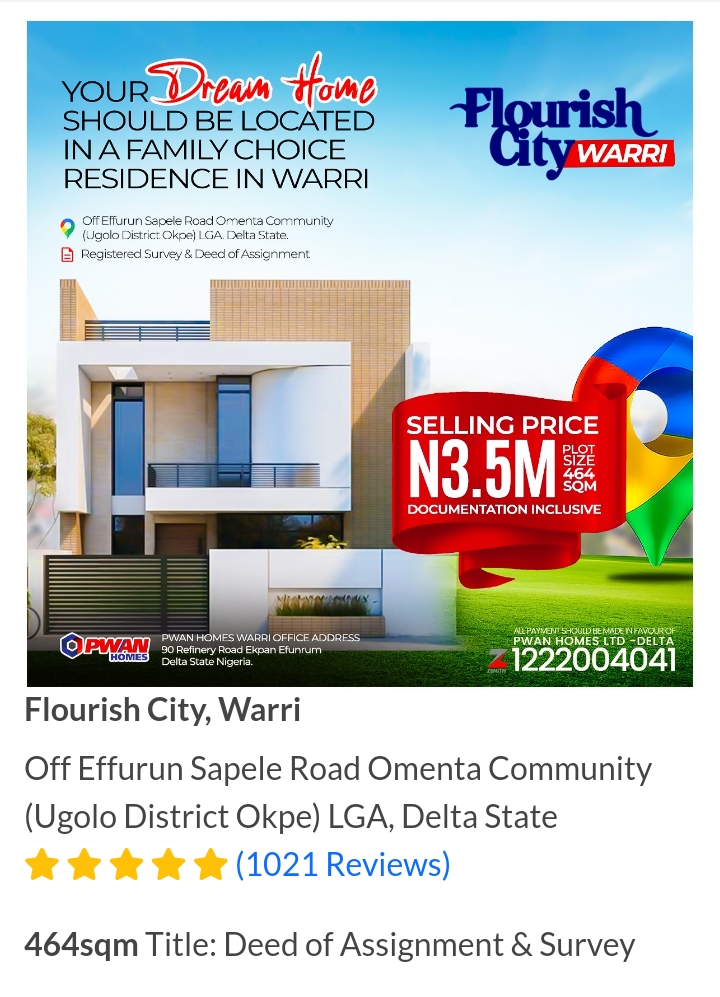
Task: Open the Flourish City Warri flyer image
Action: (360, 354)
